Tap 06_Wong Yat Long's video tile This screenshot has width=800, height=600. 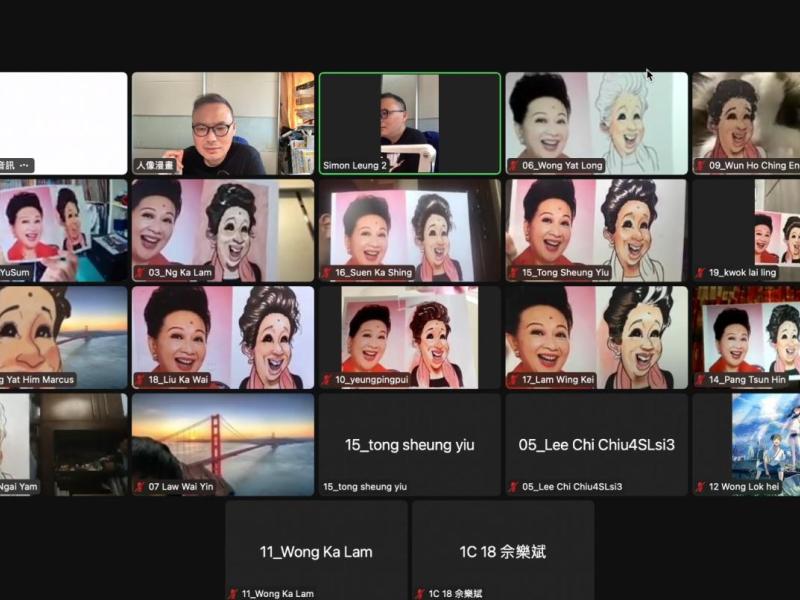click(596, 123)
